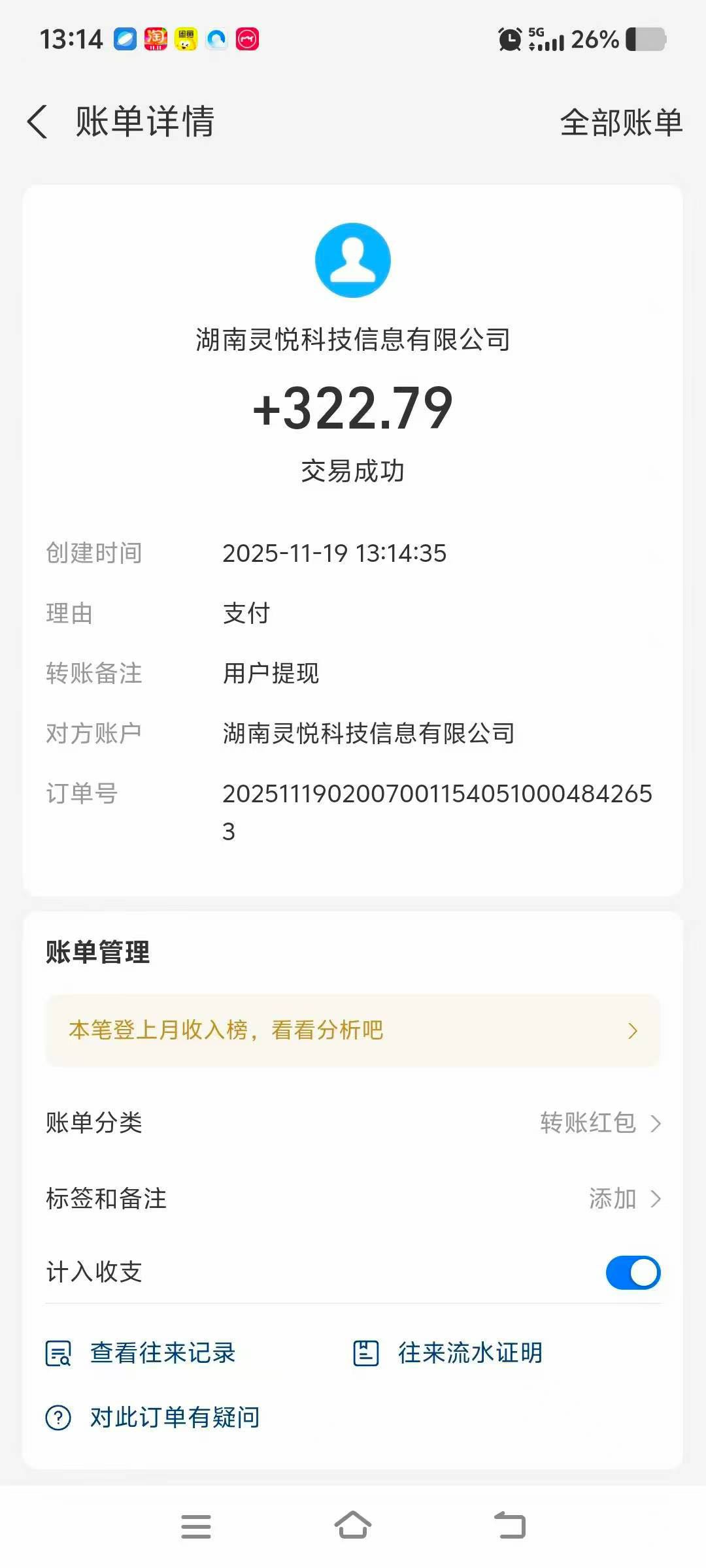Expand the monthly income ranking analysis banner
Image resolution: width=706 pixels, height=1568 pixels.
(353, 1030)
